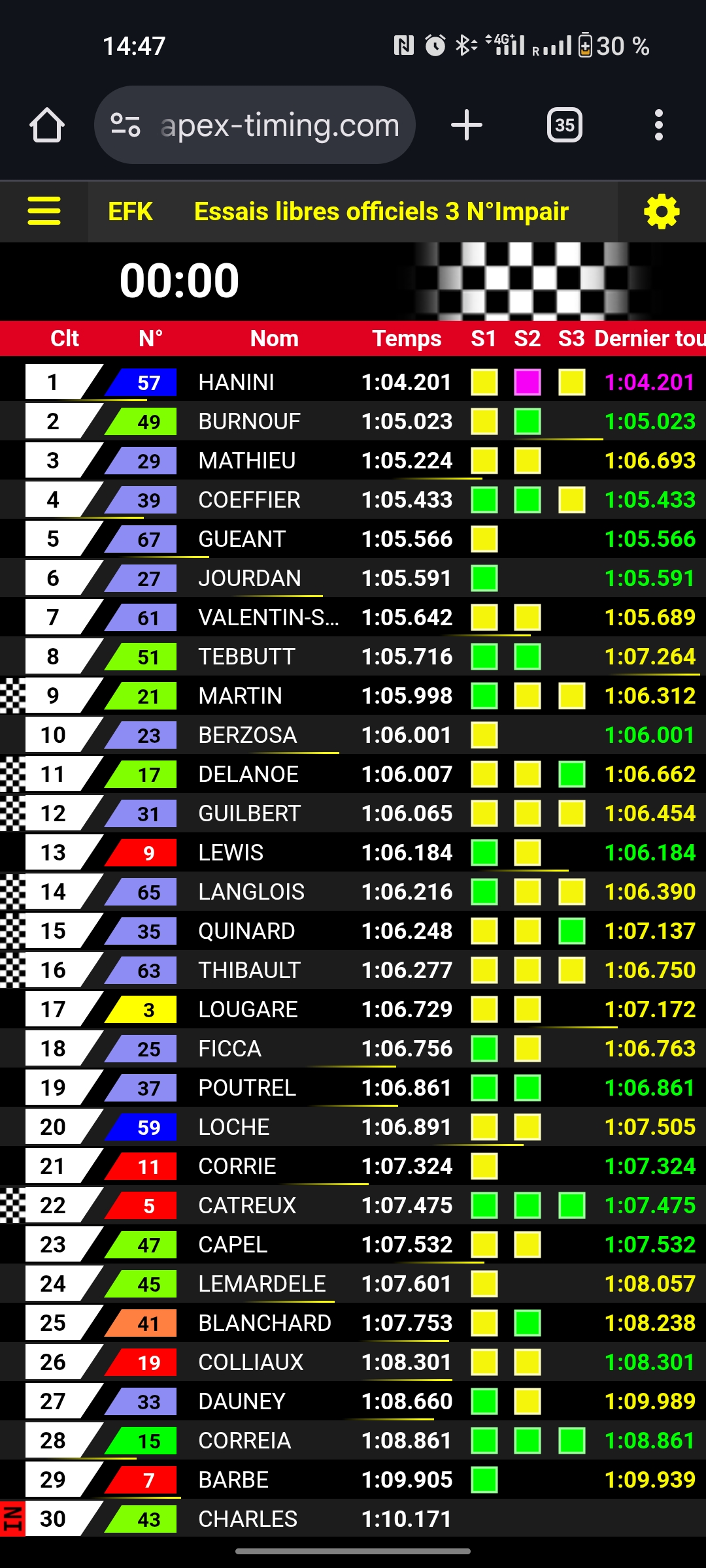Screen dimensions: 706x1568
Task: Open a new browser tab
Action: pyautogui.click(x=467, y=125)
